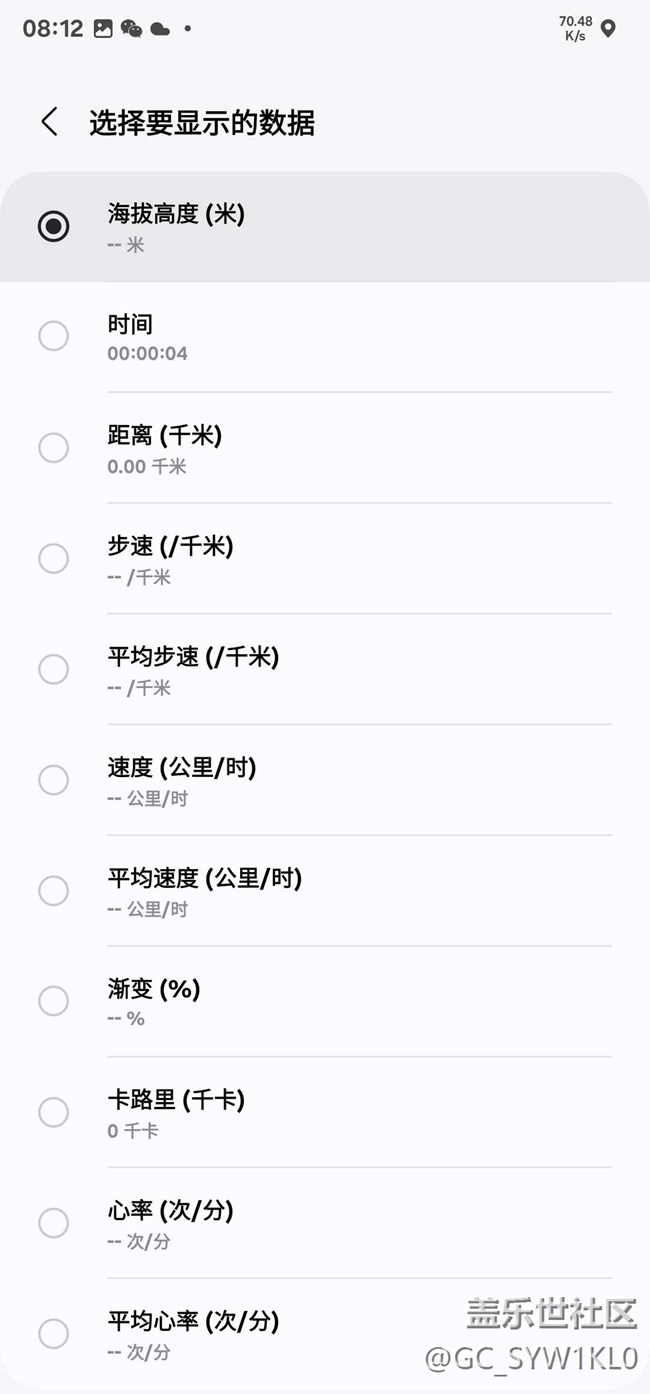The image size is (650, 1394).
Task: Switch to 平均速度 (公里/时)
Action: click(x=54, y=890)
